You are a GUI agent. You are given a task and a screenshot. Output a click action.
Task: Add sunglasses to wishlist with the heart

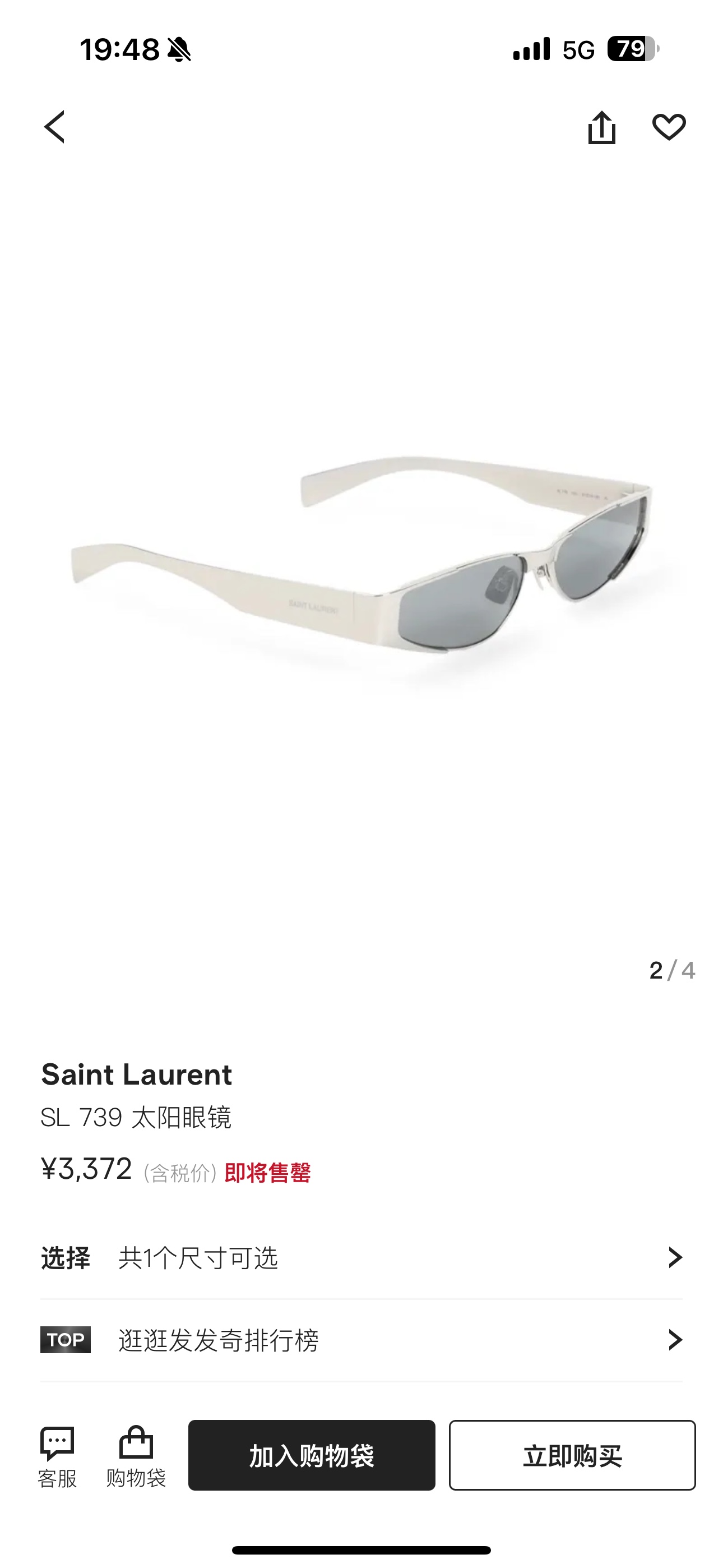point(669,127)
